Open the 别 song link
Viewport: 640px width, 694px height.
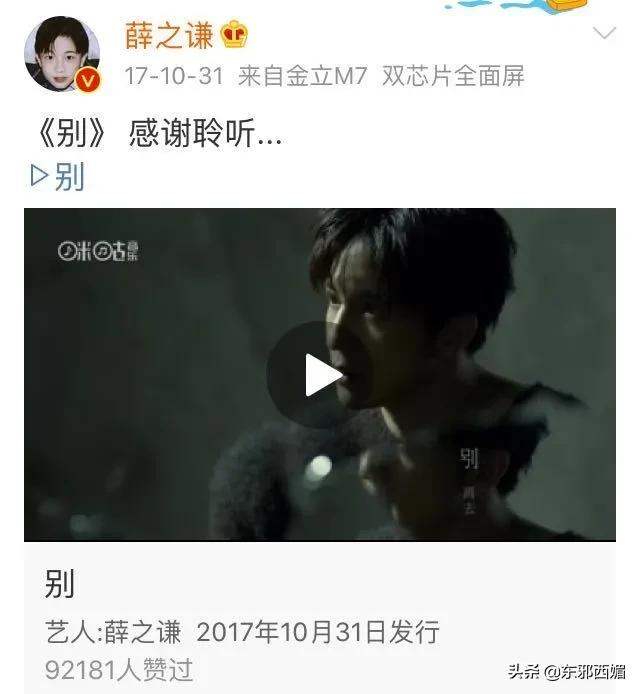click(59, 177)
